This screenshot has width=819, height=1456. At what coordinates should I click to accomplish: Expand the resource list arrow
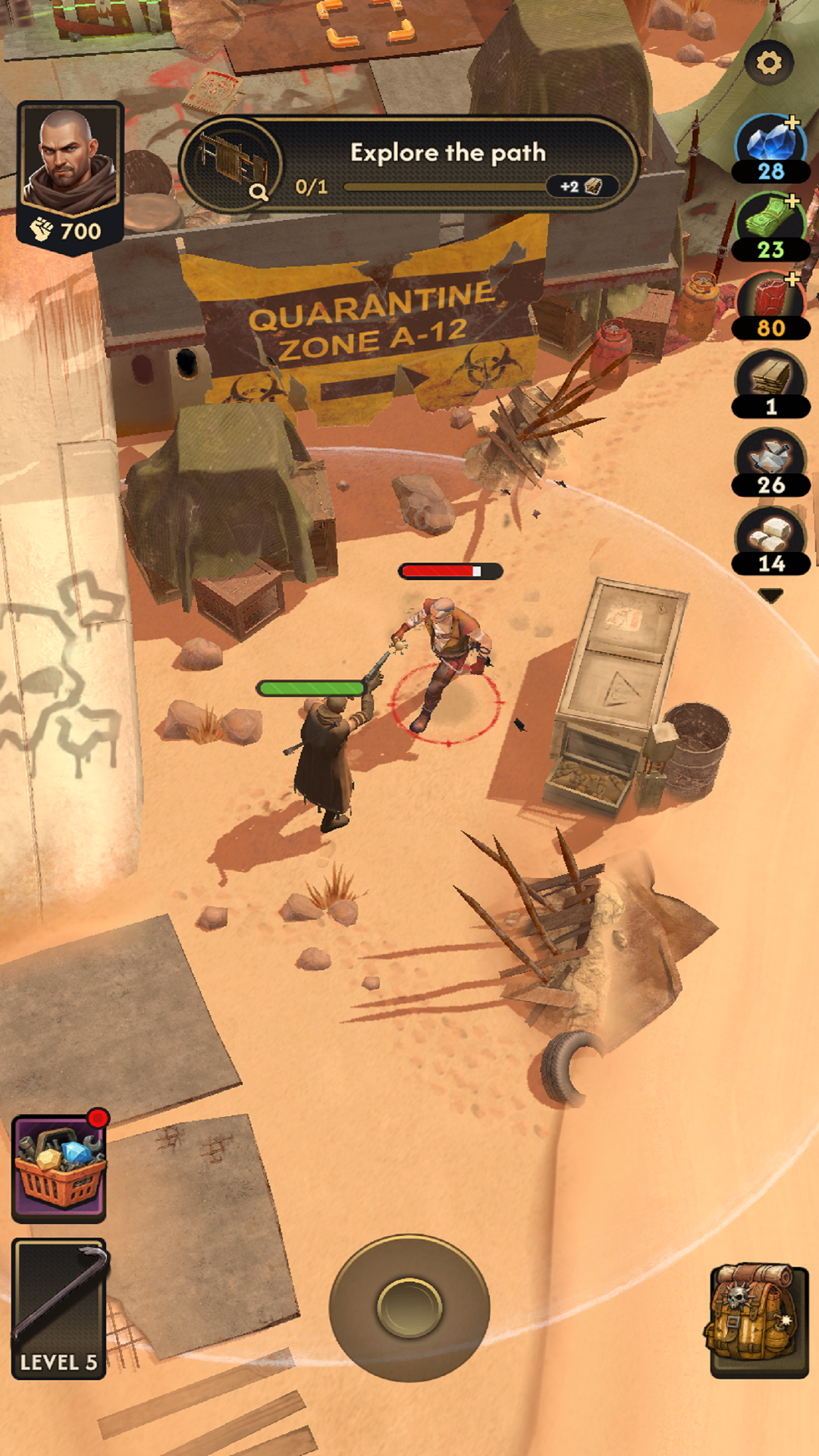(x=770, y=596)
